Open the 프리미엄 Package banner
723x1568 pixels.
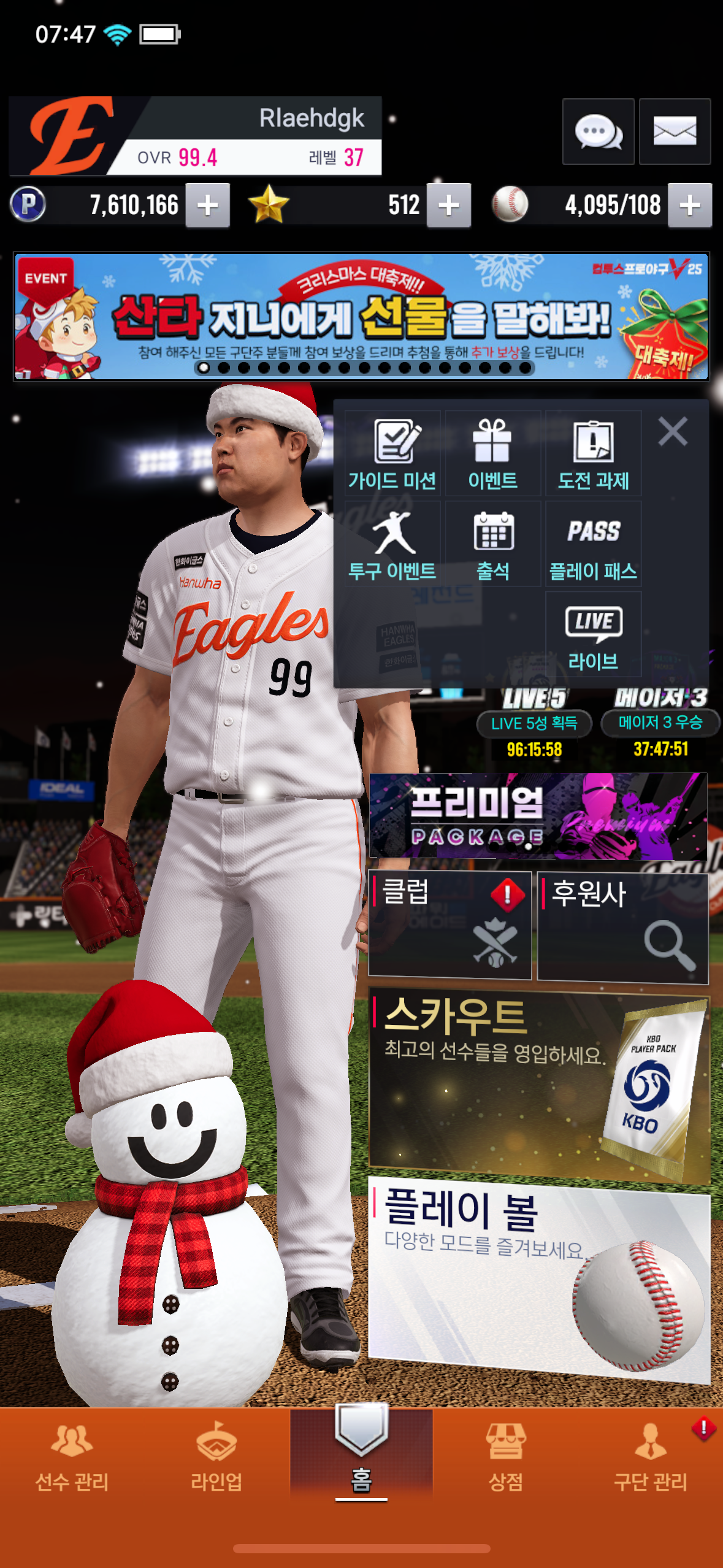538,816
